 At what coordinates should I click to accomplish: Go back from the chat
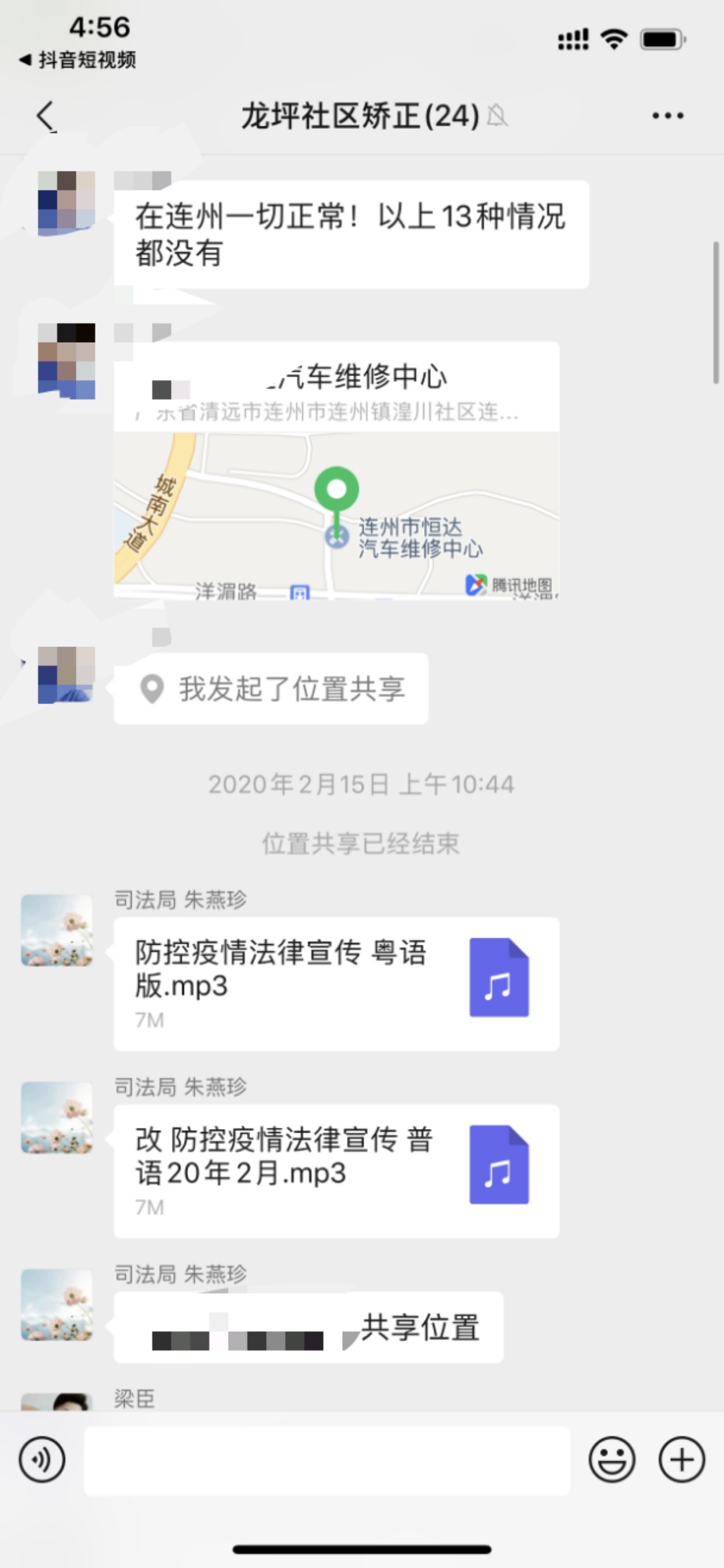click(x=45, y=115)
